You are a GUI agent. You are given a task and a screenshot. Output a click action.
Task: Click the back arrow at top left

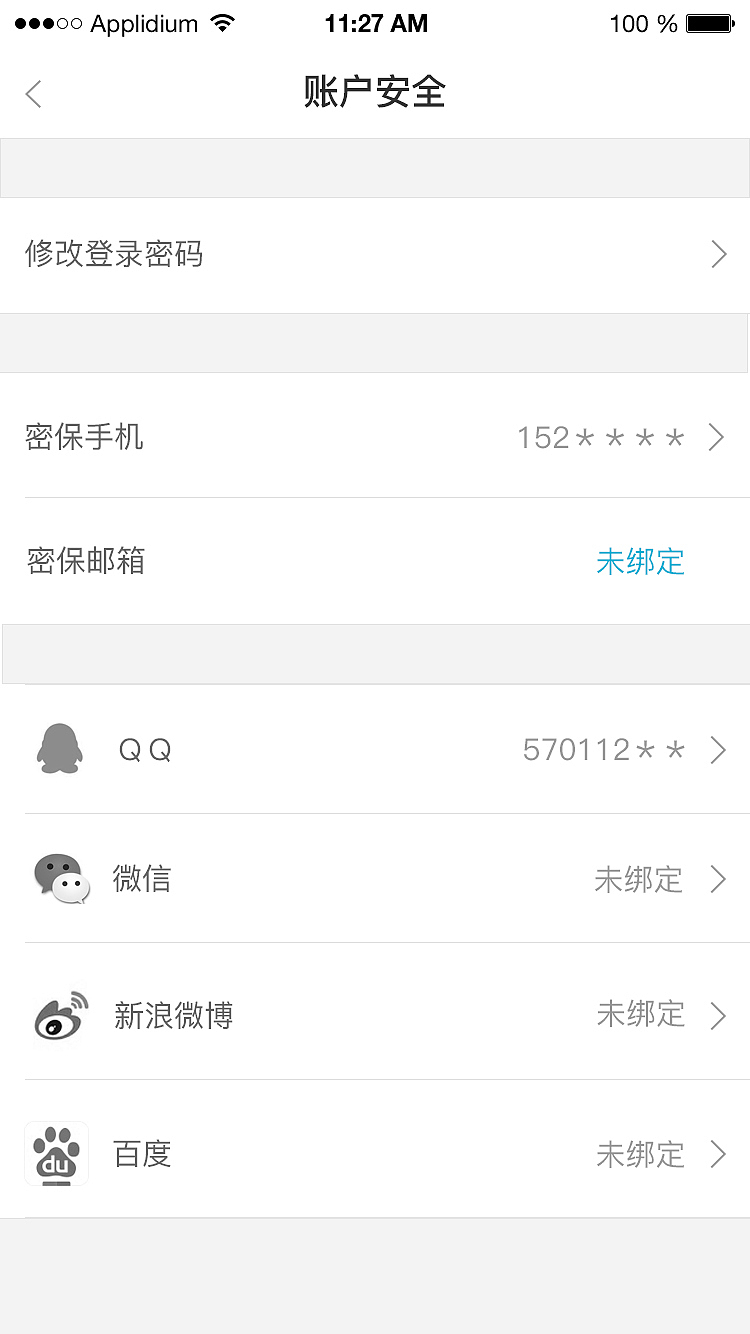pyautogui.click(x=32, y=93)
